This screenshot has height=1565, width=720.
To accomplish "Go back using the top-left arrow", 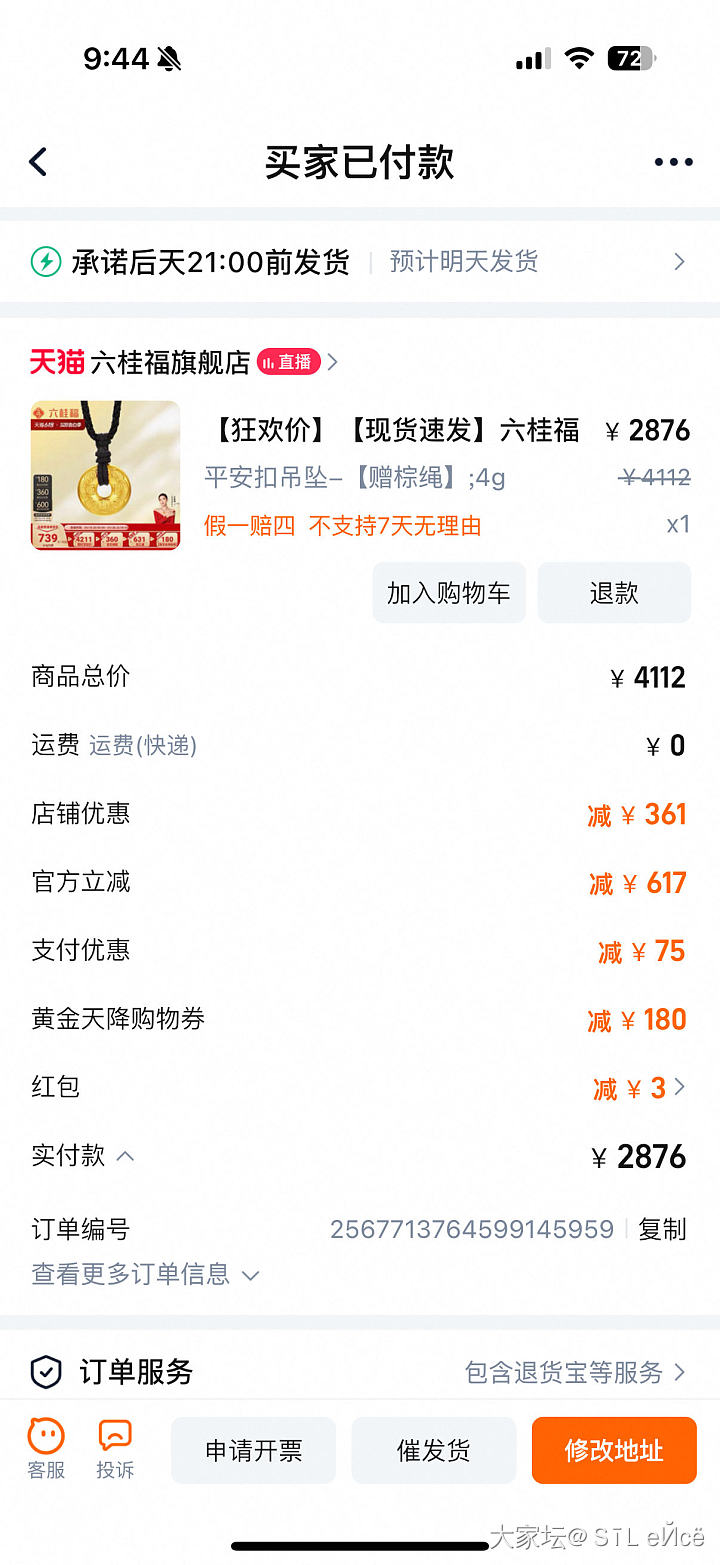I will click(38, 162).
